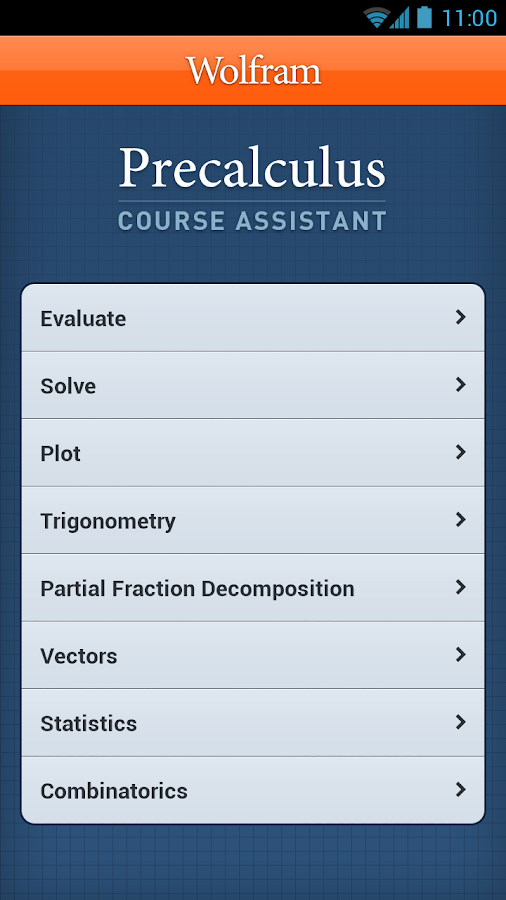Open the Evaluate section
Image resolution: width=506 pixels, height=900 pixels.
[253, 317]
